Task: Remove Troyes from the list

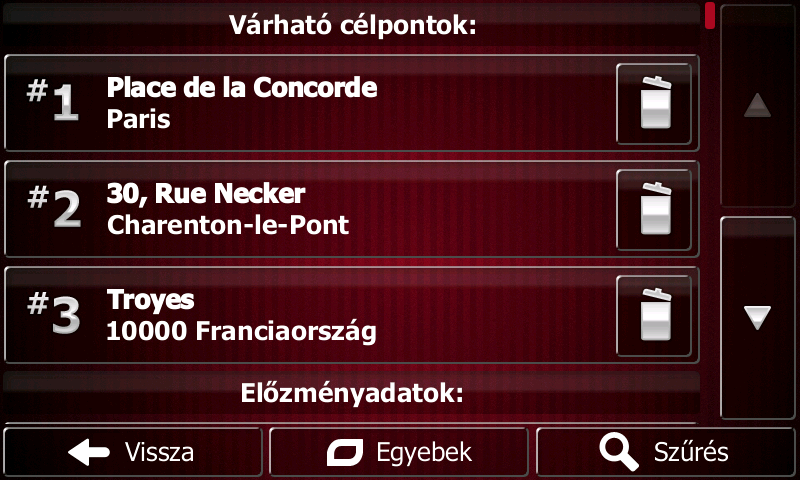Action: coord(653,315)
